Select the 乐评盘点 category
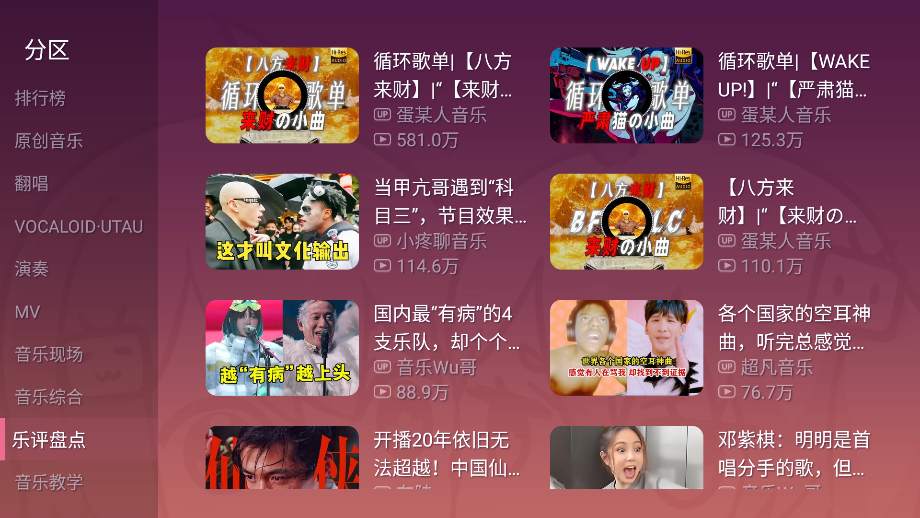920x518 pixels. [48, 439]
